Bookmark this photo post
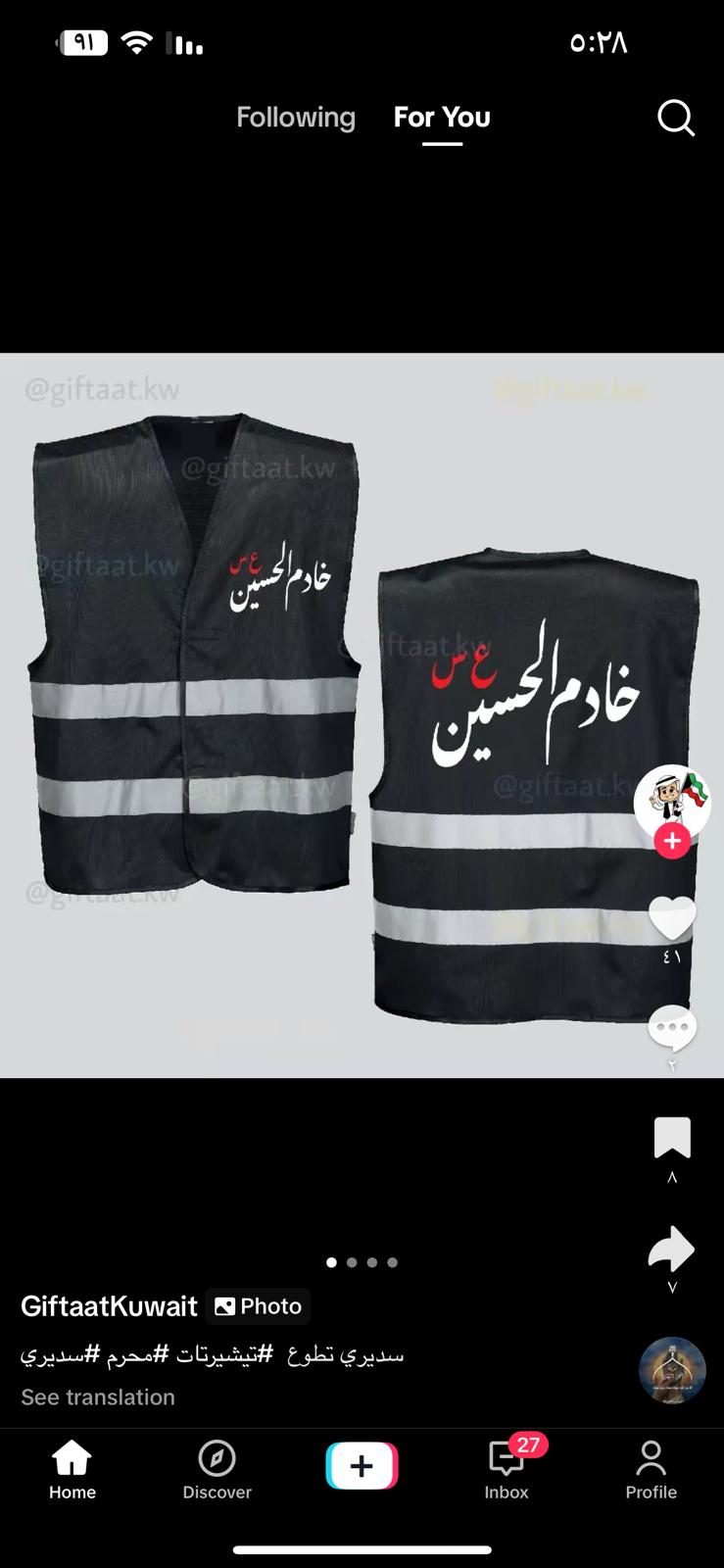Image resolution: width=724 pixels, height=1568 pixels. click(672, 1137)
